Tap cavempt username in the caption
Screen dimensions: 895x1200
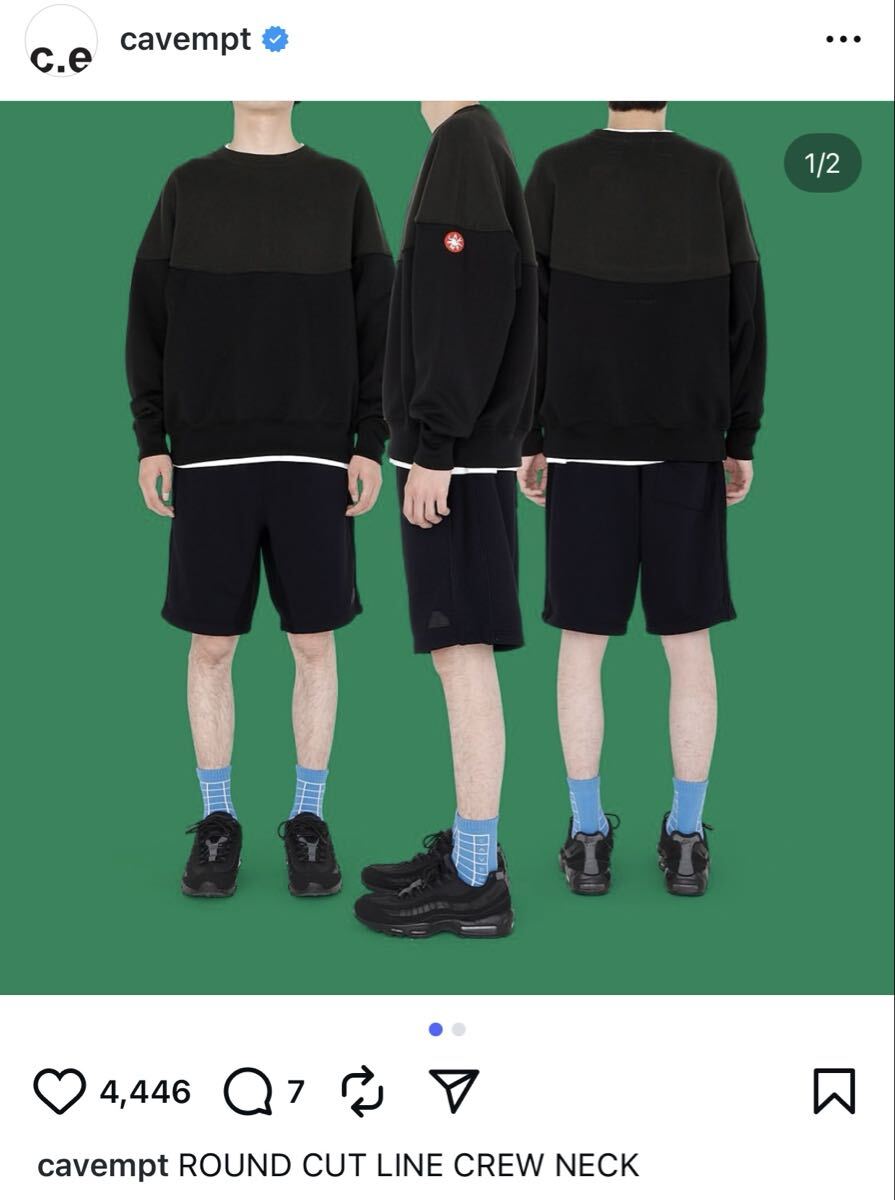click(102, 1166)
